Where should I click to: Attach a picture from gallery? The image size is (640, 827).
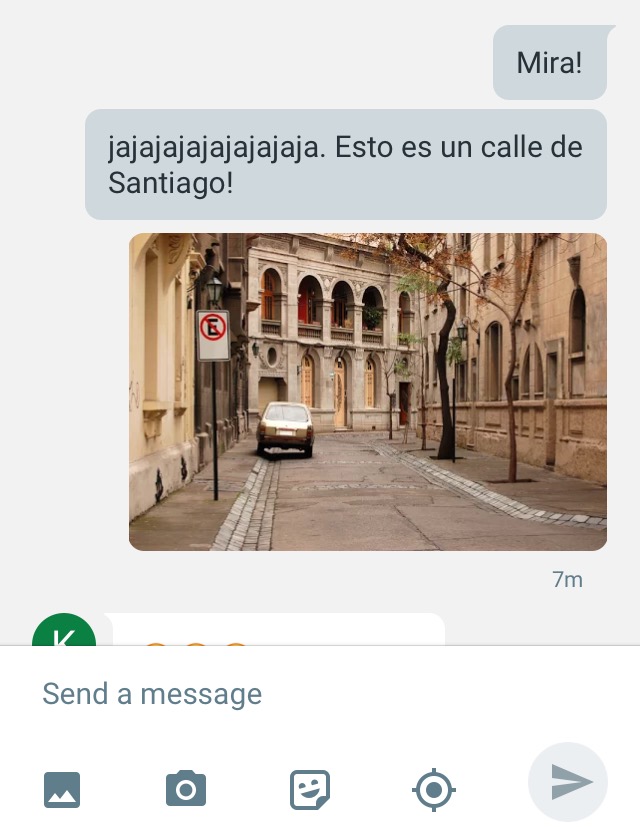pos(62,789)
